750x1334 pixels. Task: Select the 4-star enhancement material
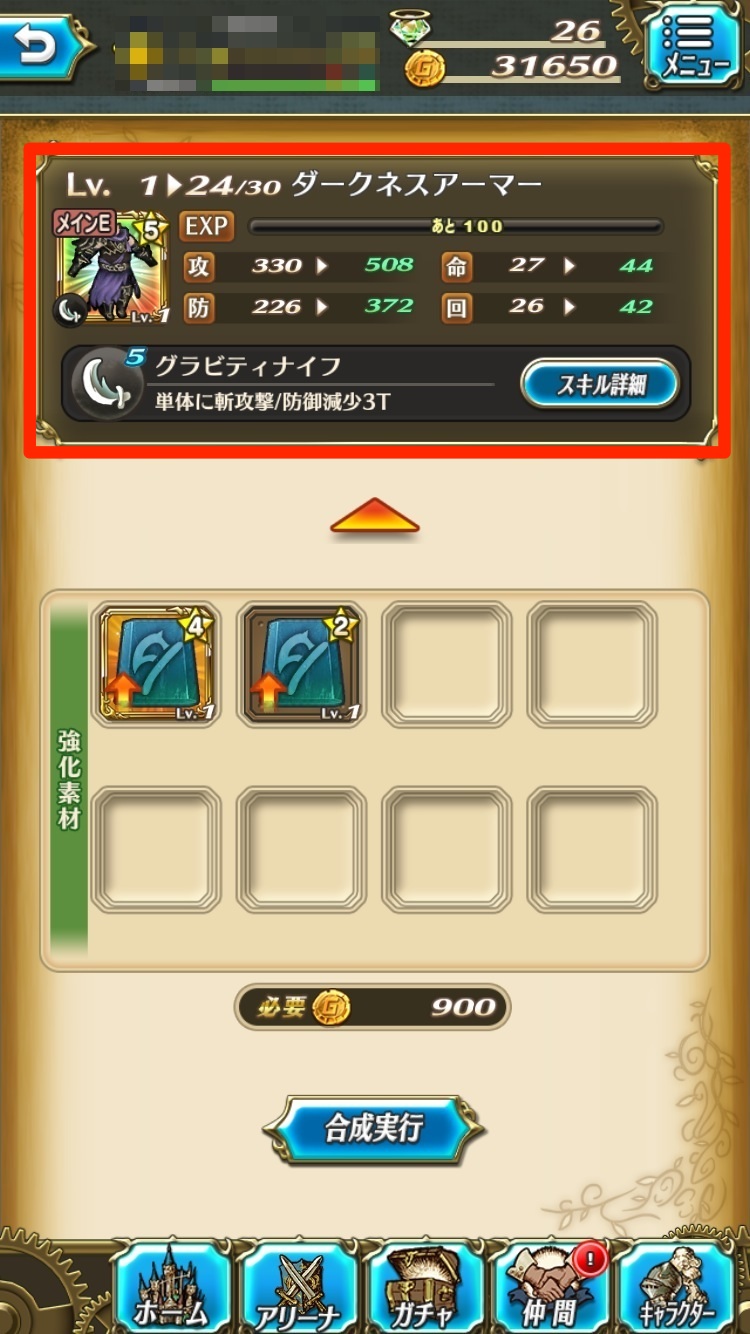[158, 664]
